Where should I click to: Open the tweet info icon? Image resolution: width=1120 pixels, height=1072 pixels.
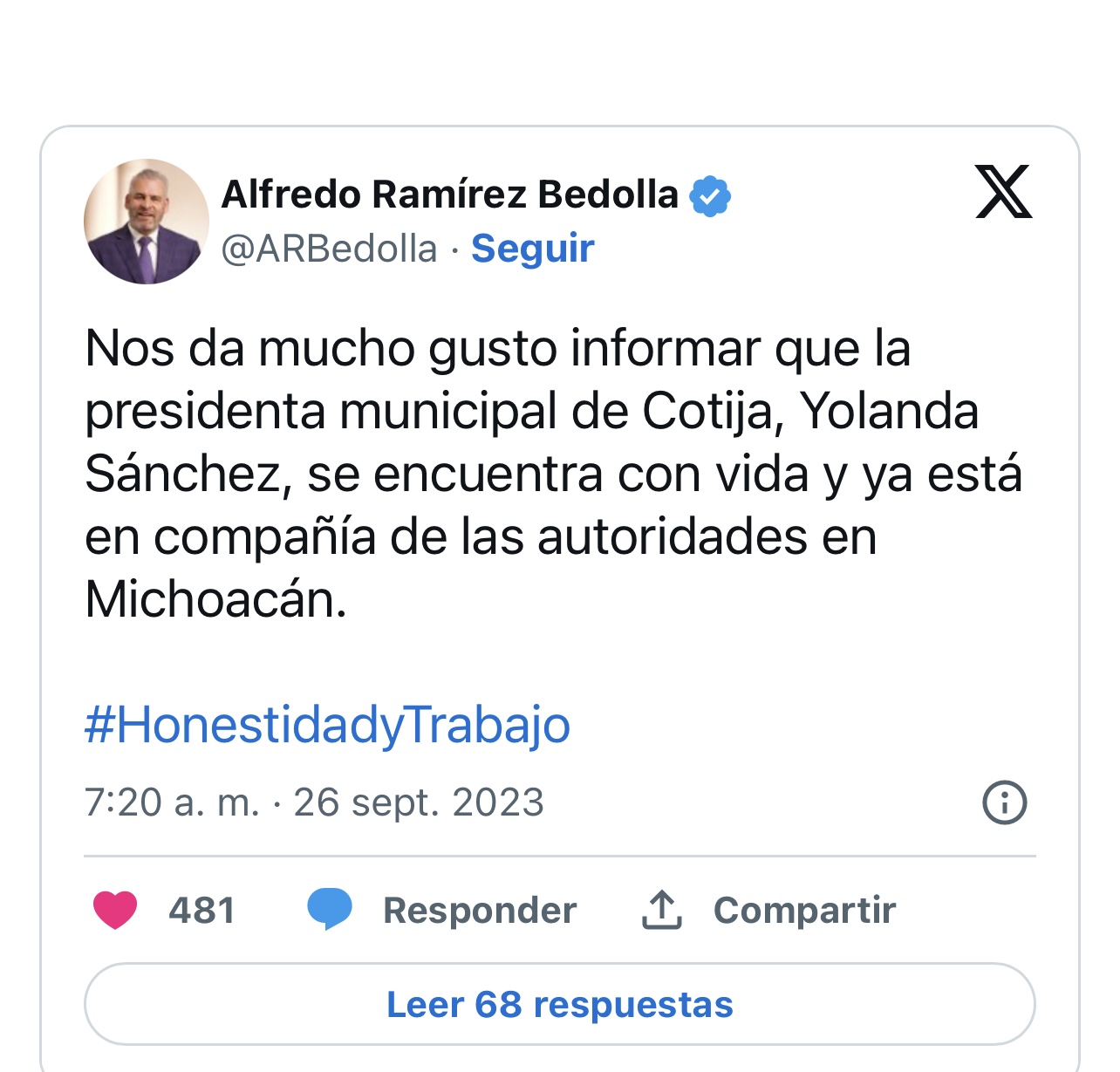1004,802
